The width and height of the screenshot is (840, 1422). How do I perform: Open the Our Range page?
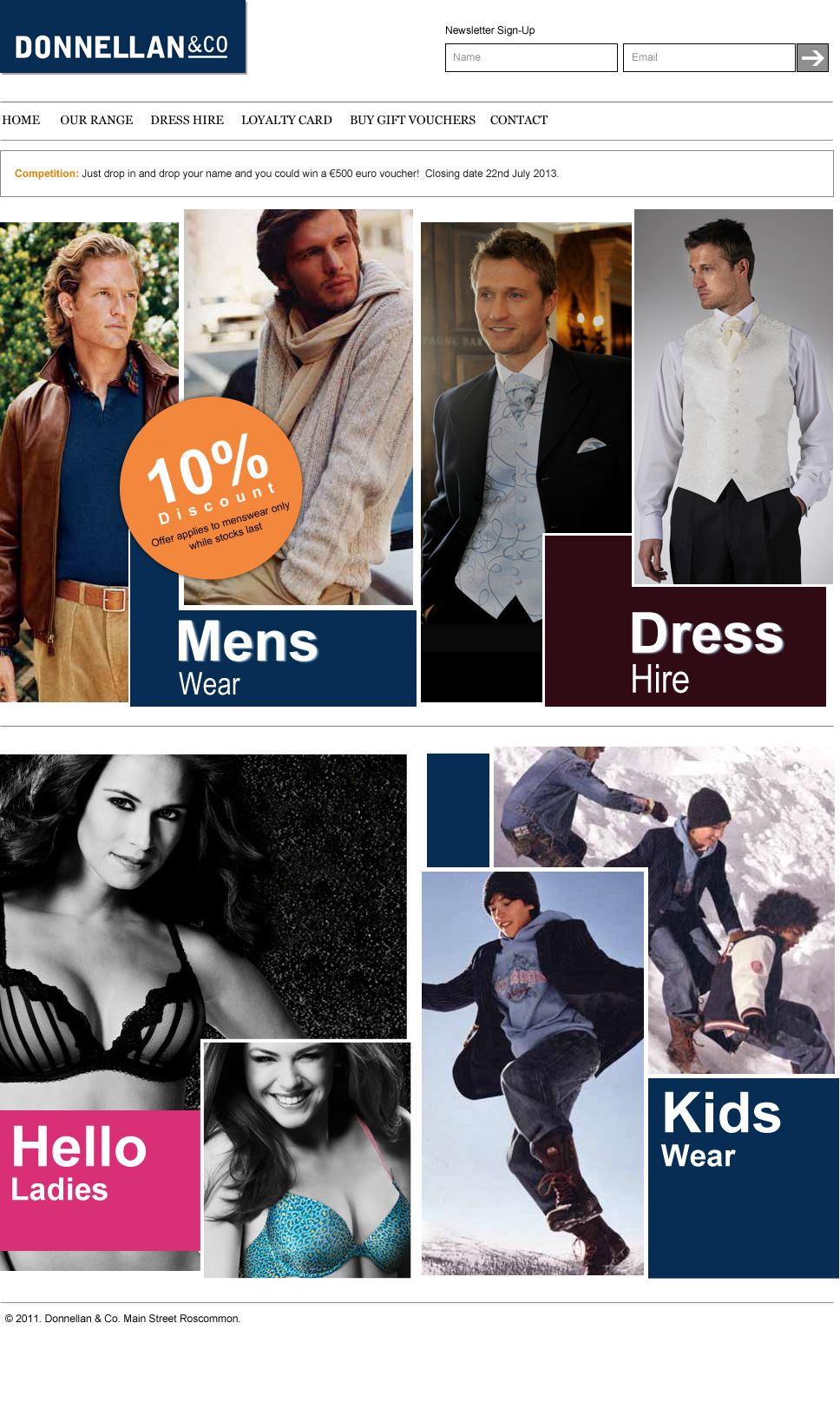(x=96, y=120)
